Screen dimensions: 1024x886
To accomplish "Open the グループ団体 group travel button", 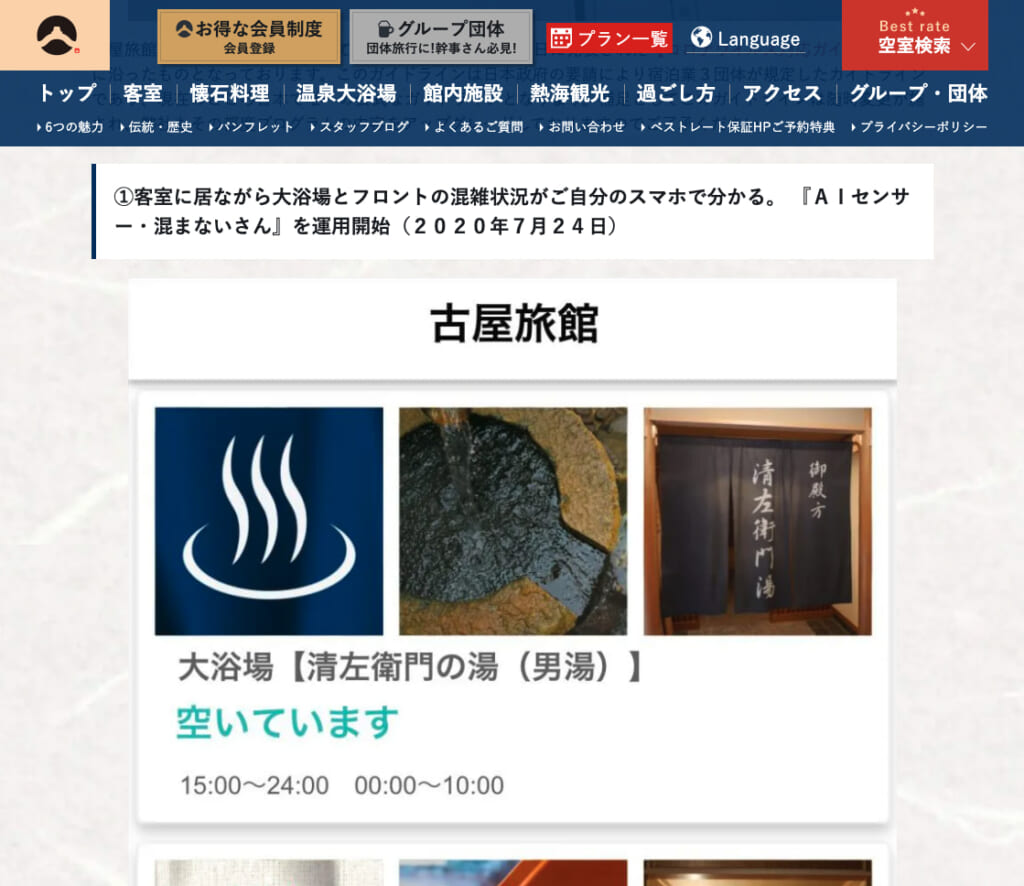I will click(441, 37).
